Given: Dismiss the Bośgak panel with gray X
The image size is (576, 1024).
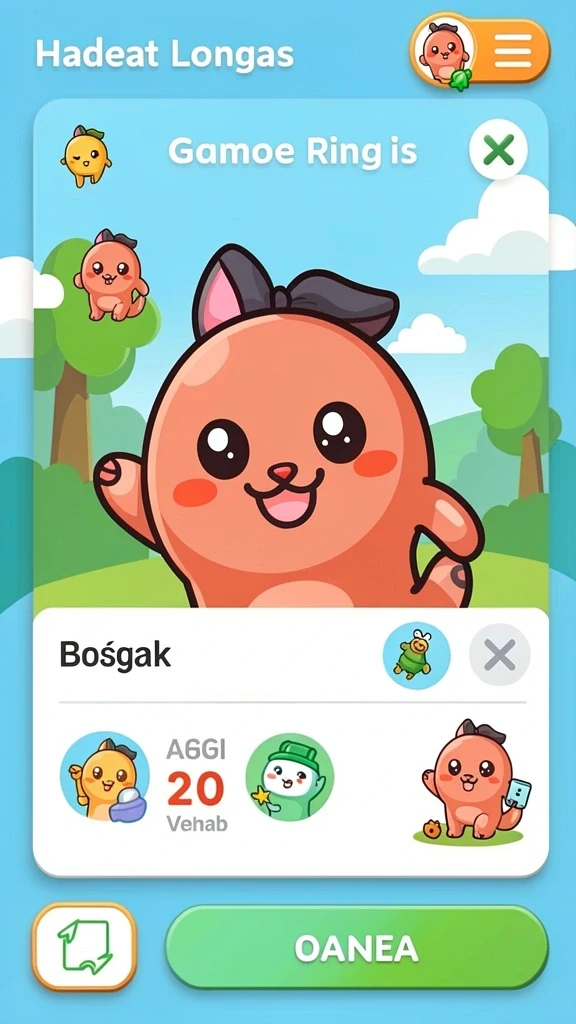Looking at the screenshot, I should coord(500,655).
